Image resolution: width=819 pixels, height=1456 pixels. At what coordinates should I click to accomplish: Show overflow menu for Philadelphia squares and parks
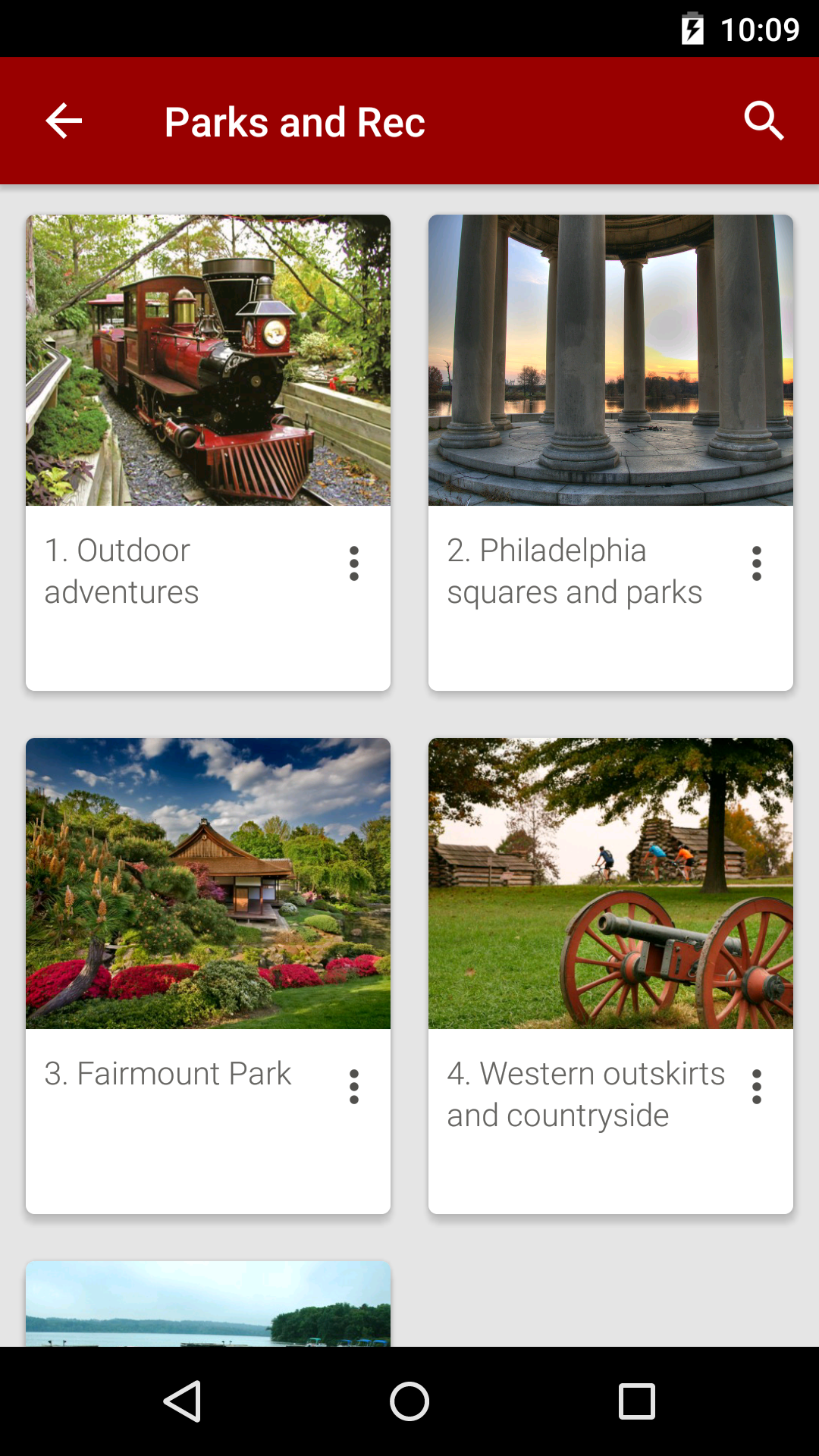tap(756, 563)
